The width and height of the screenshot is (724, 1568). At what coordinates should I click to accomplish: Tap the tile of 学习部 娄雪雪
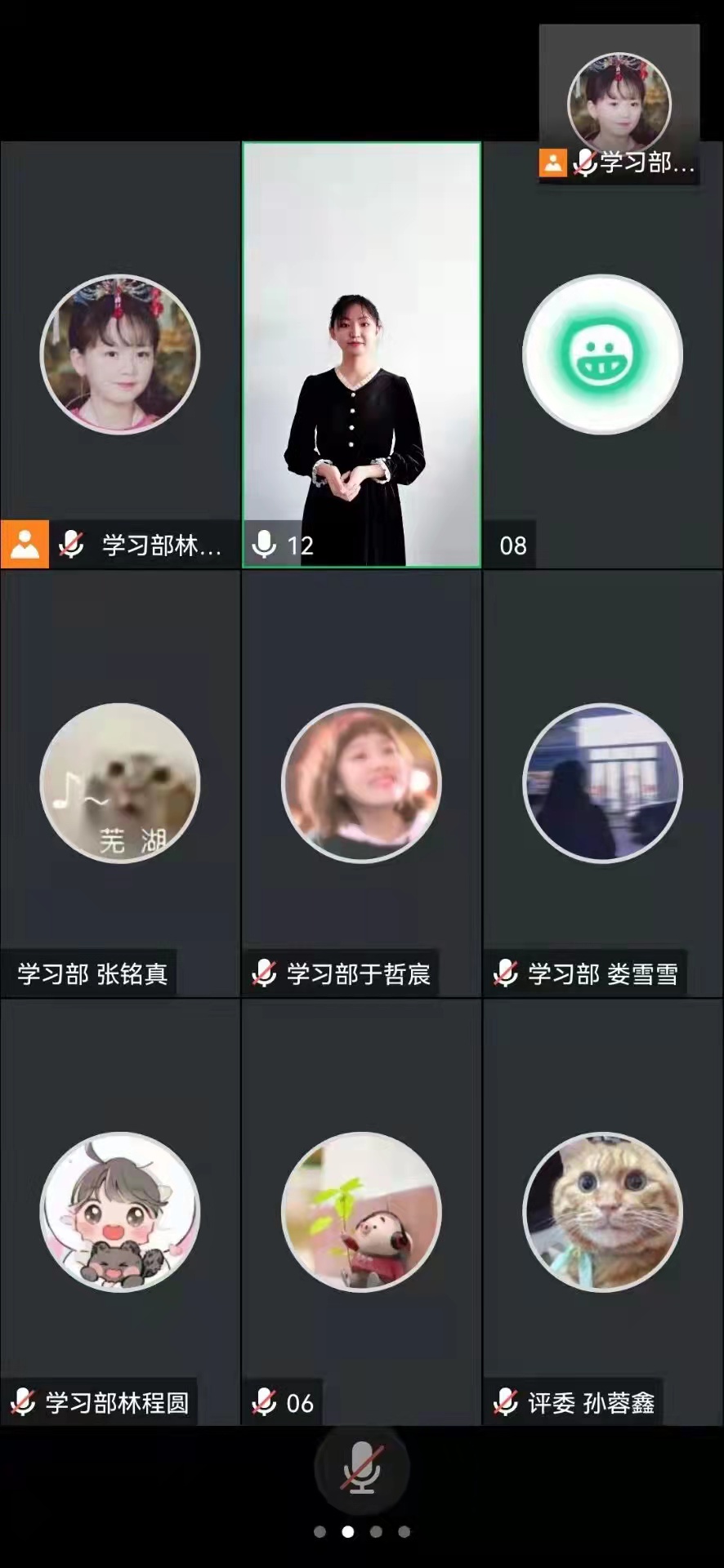pyautogui.click(x=602, y=783)
